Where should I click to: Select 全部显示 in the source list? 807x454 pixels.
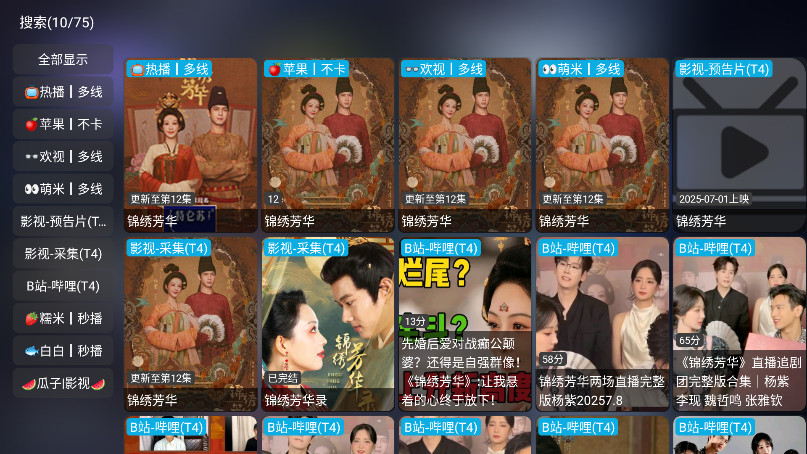63,59
